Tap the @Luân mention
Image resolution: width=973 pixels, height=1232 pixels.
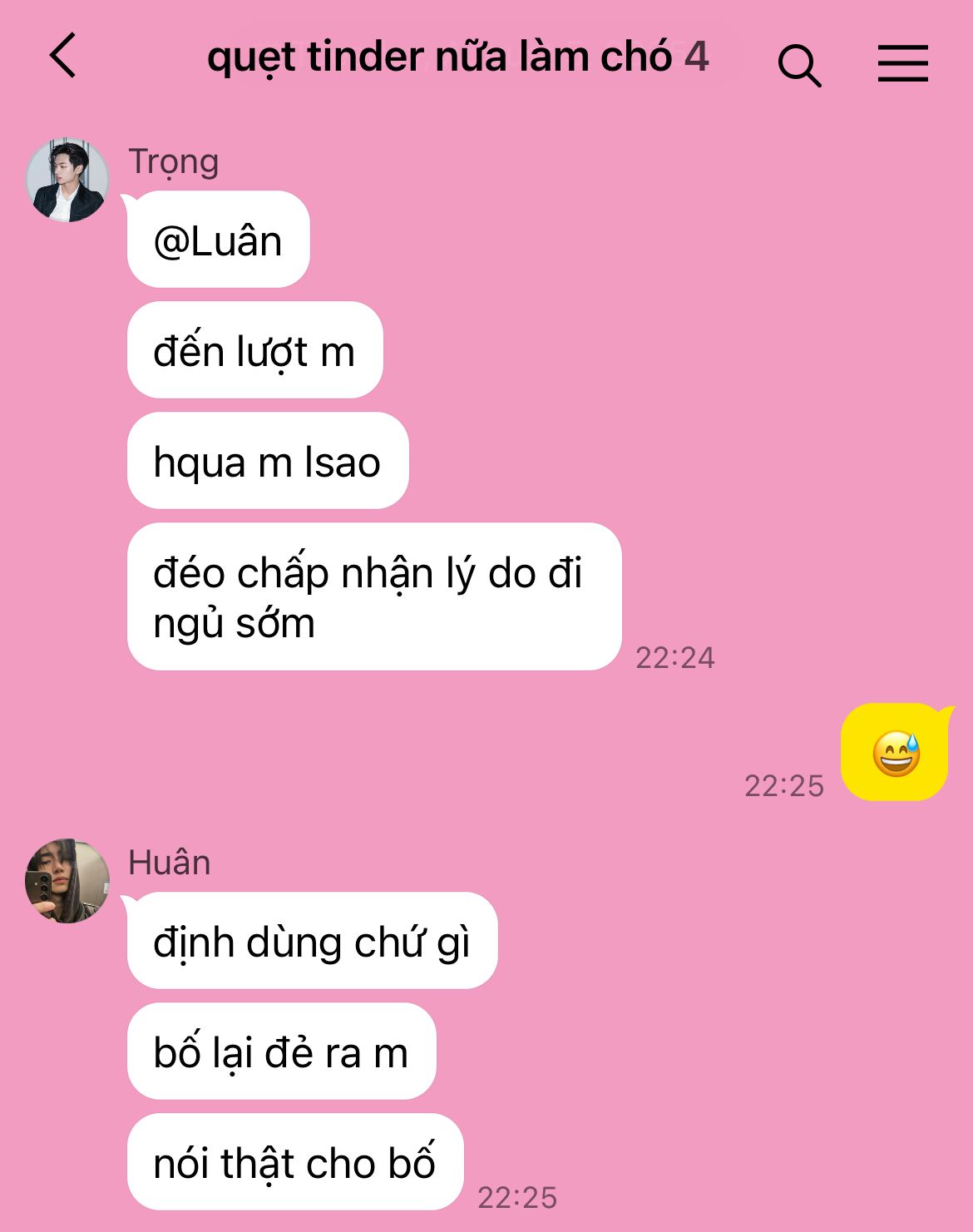[x=218, y=241]
